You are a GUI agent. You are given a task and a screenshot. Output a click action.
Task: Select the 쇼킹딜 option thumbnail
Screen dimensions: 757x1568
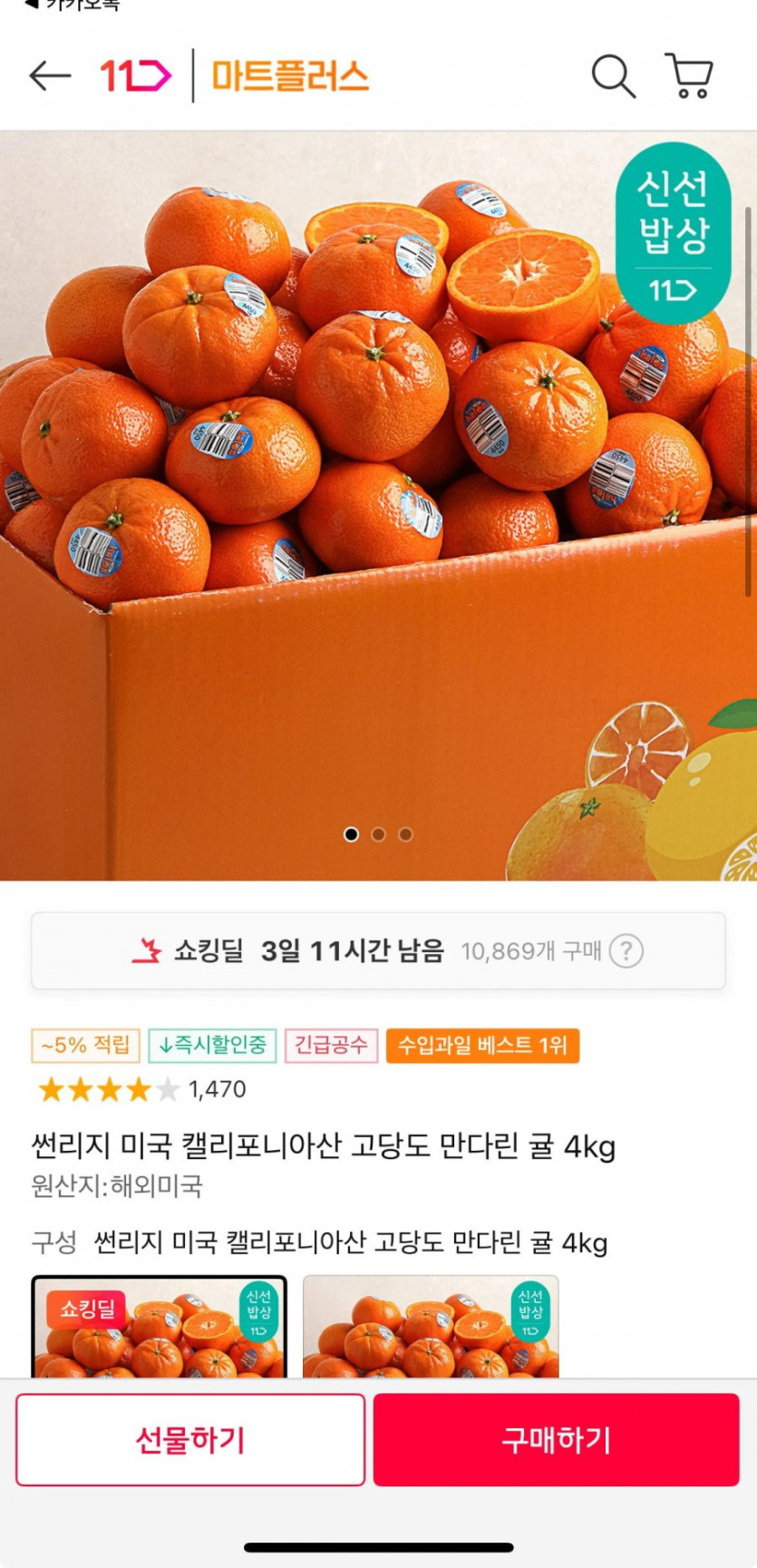(160, 1327)
